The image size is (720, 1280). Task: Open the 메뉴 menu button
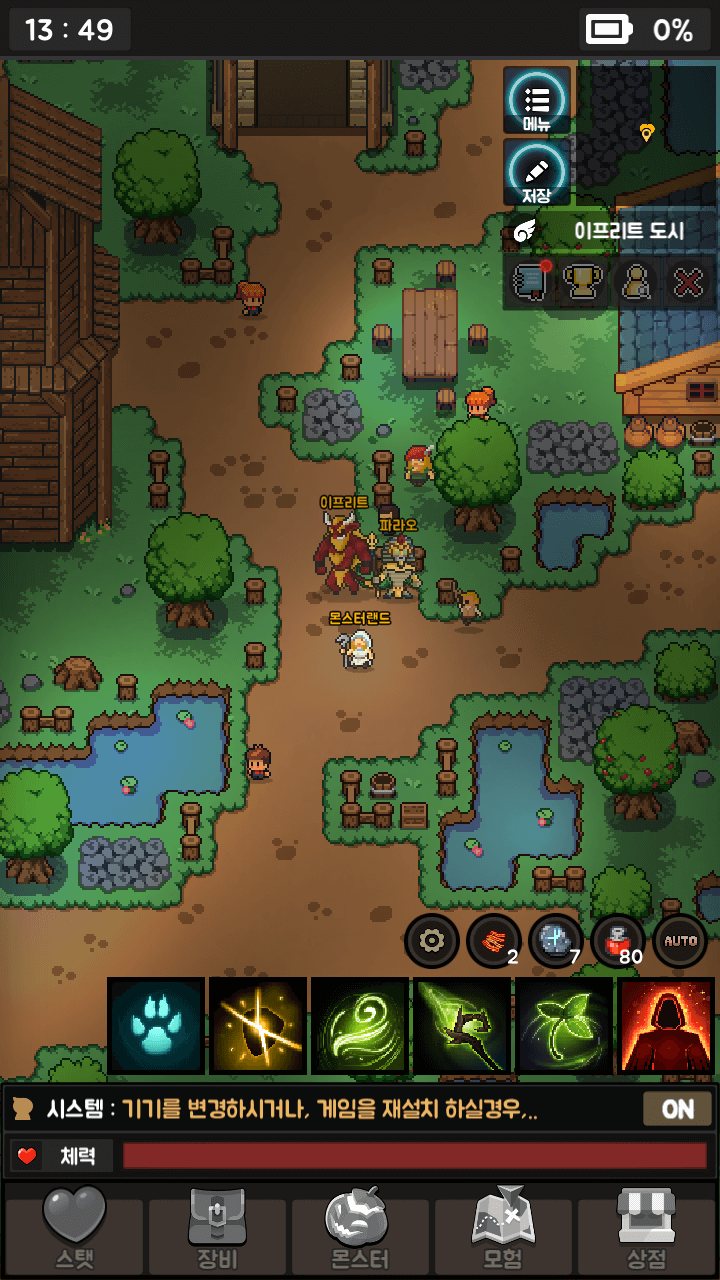pyautogui.click(x=537, y=101)
